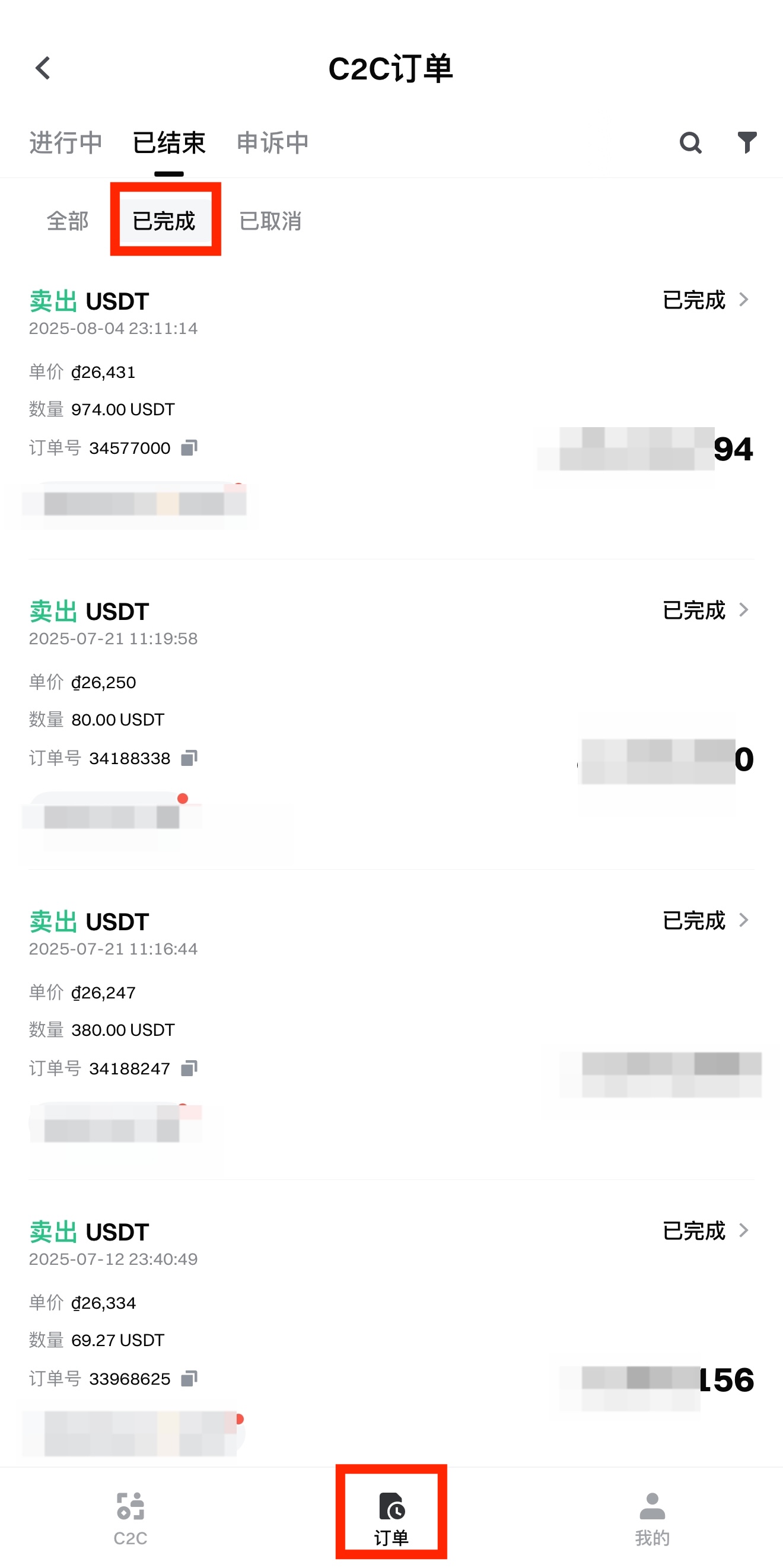Viewport: 783px width, 1568px height.
Task: Copy order number 34188338
Action: (189, 758)
